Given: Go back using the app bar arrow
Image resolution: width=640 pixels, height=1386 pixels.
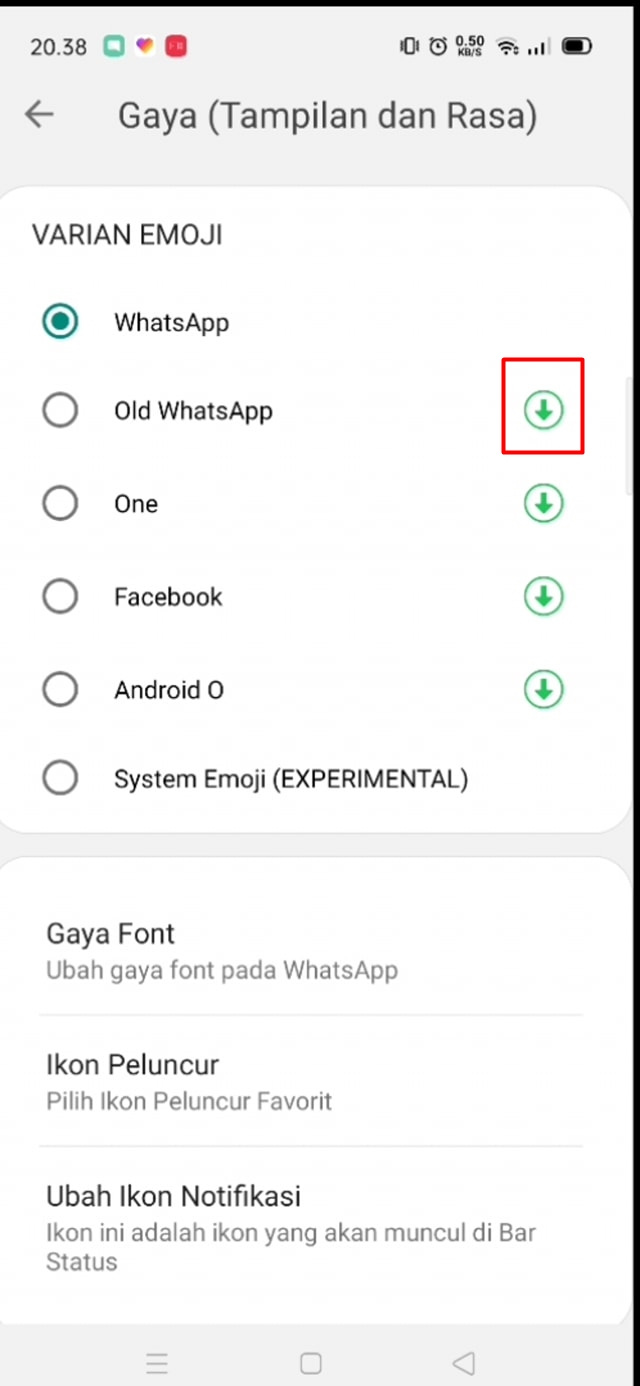Looking at the screenshot, I should pos(39,115).
